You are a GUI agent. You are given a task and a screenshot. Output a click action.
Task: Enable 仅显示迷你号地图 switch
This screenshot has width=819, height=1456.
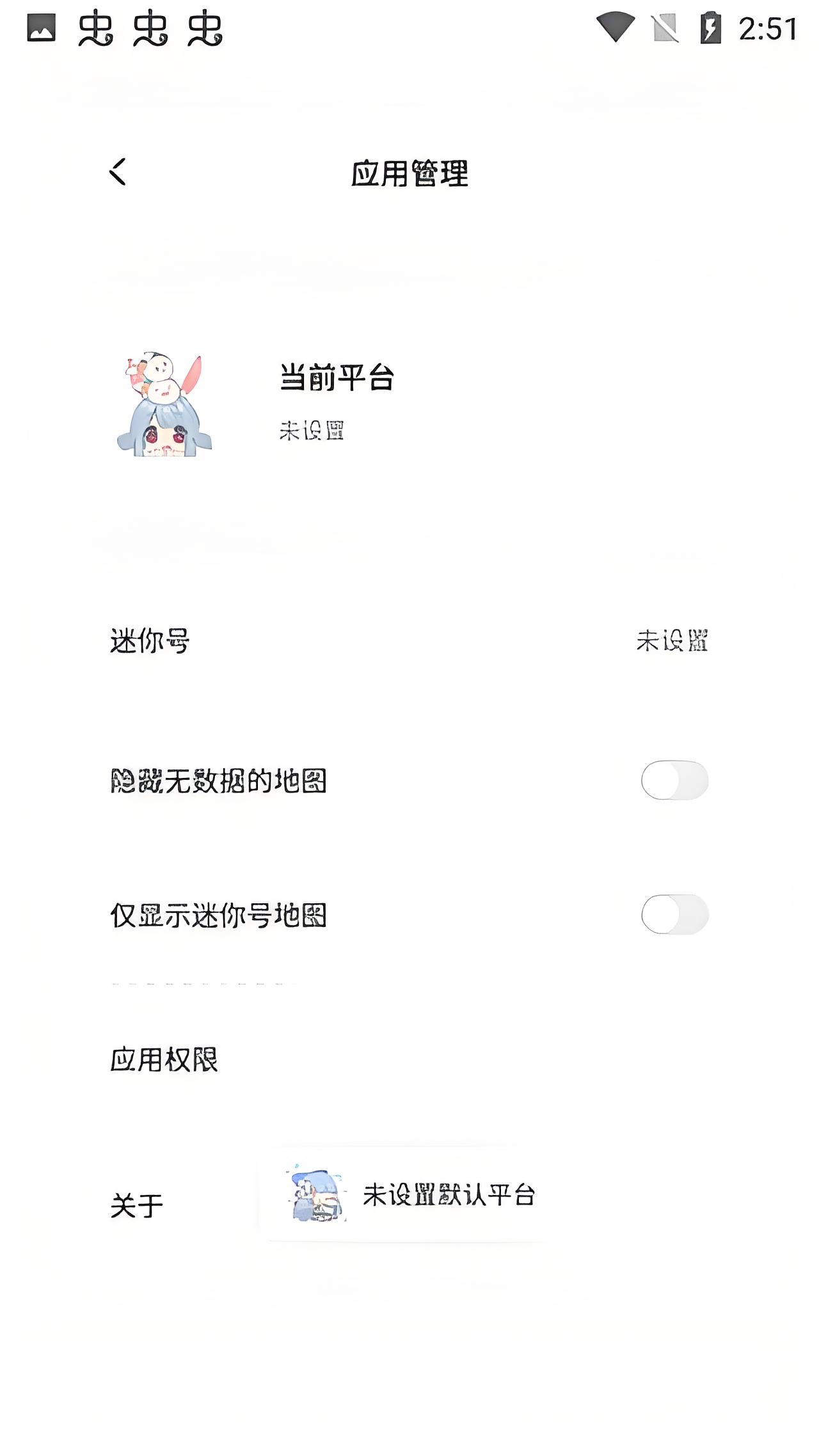coord(674,915)
